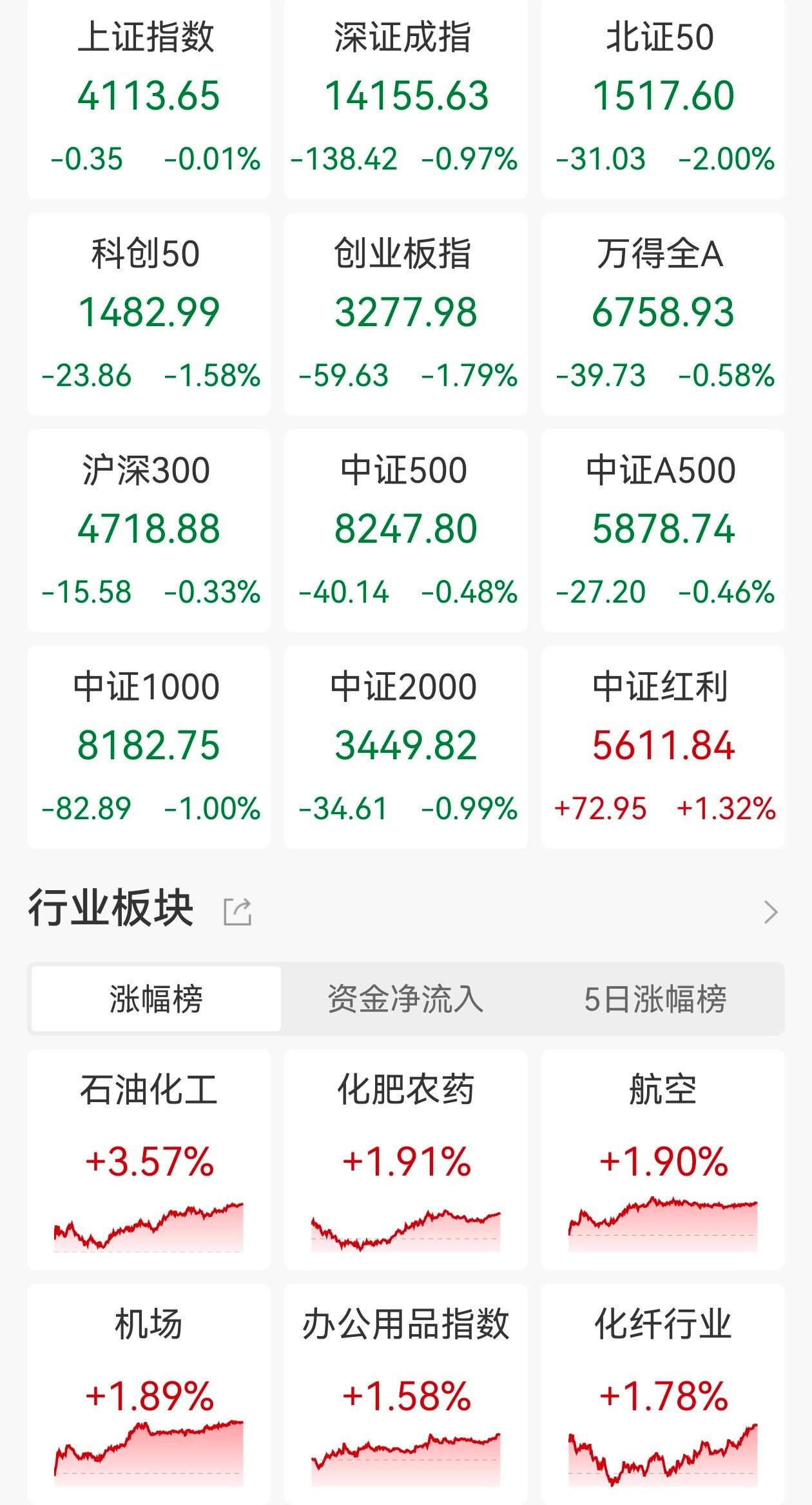Open the 创业板指 index card
Viewport: 812px width, 1505px height.
coord(406,316)
